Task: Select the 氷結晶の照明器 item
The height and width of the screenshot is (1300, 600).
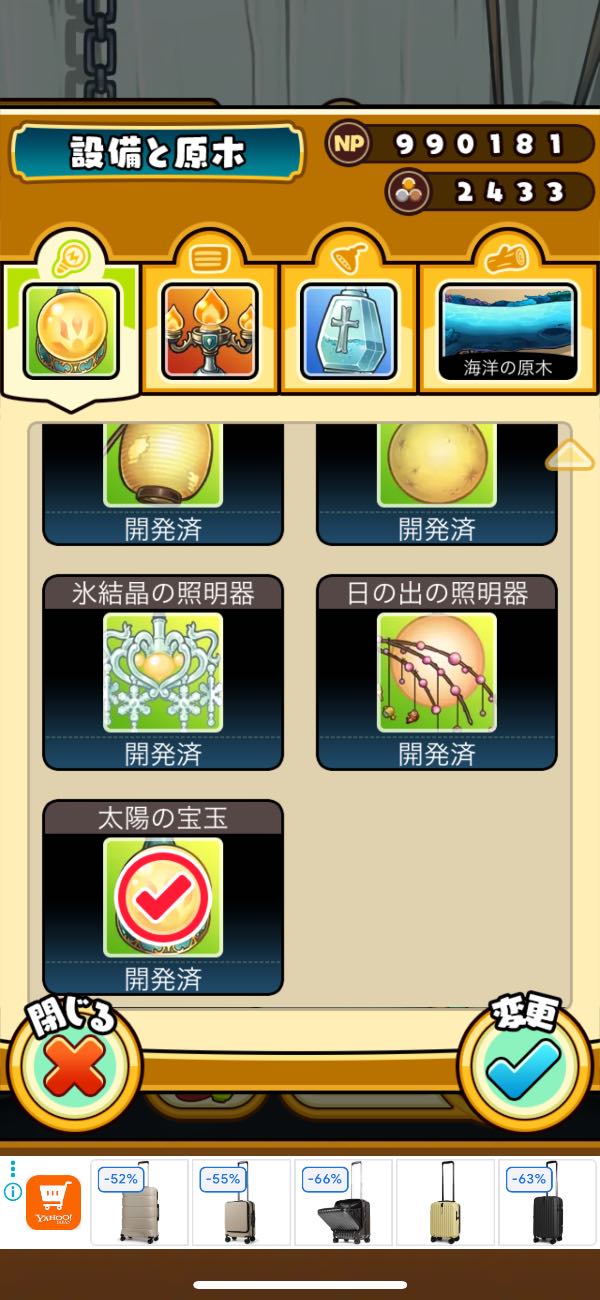Action: click(163, 672)
